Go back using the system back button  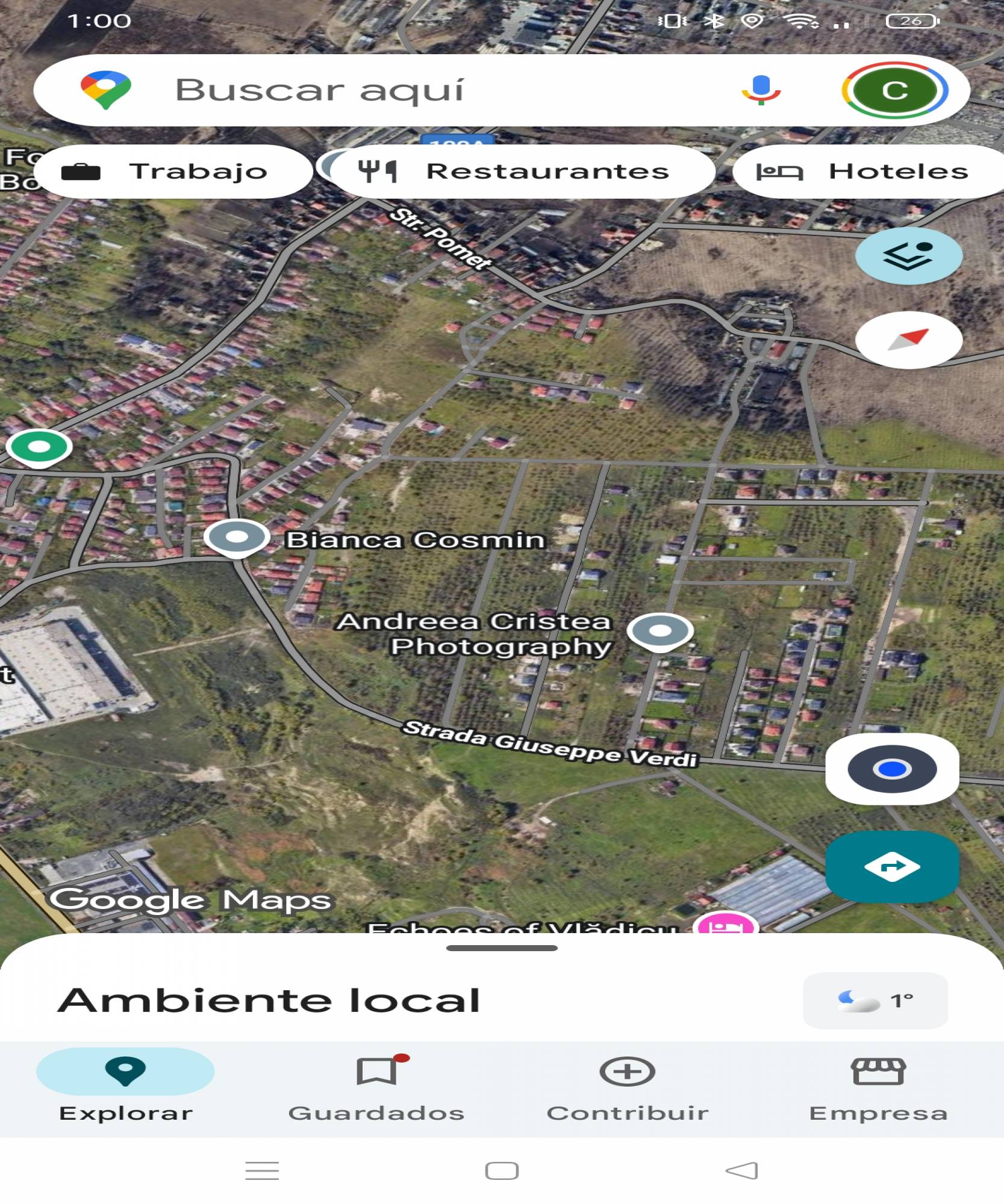point(742,1171)
